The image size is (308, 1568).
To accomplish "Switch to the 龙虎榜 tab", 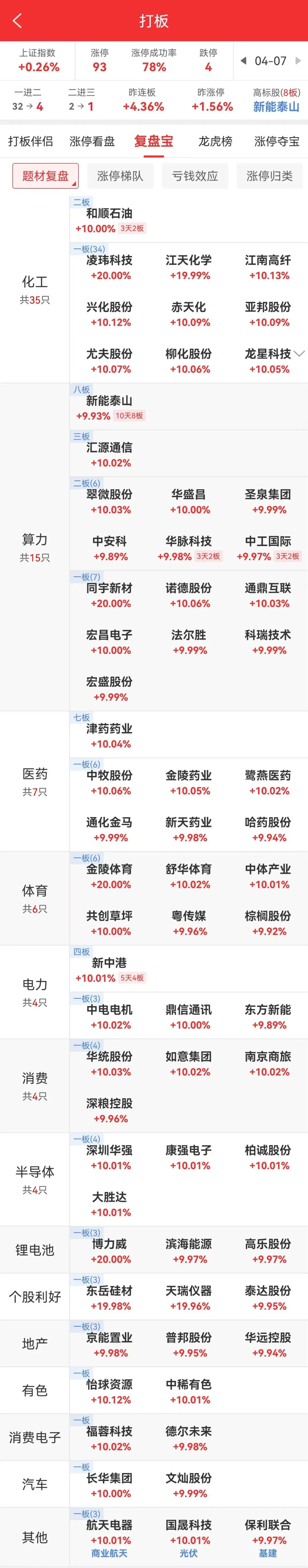I will point(215,141).
